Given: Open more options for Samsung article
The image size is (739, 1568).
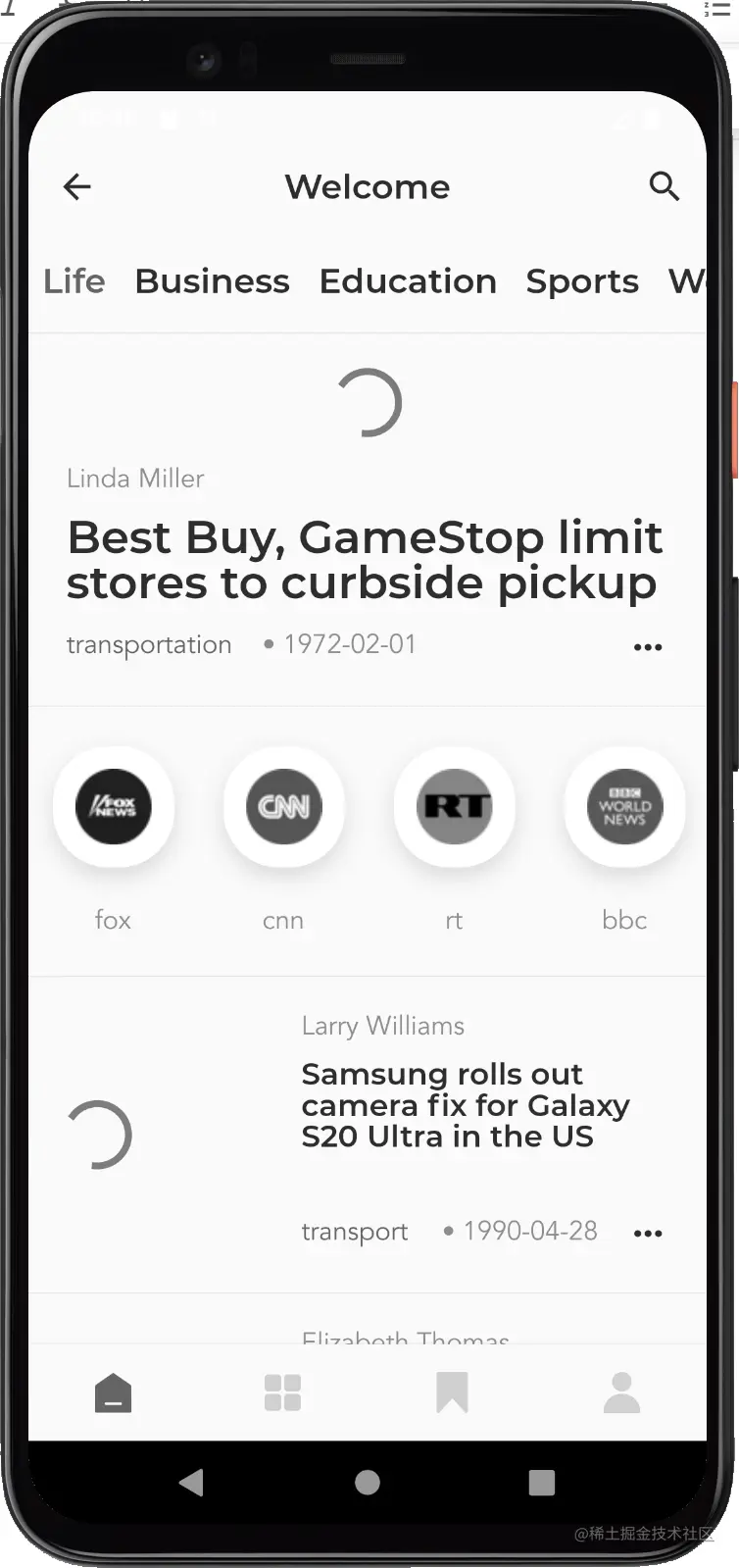Looking at the screenshot, I should pos(648,1233).
